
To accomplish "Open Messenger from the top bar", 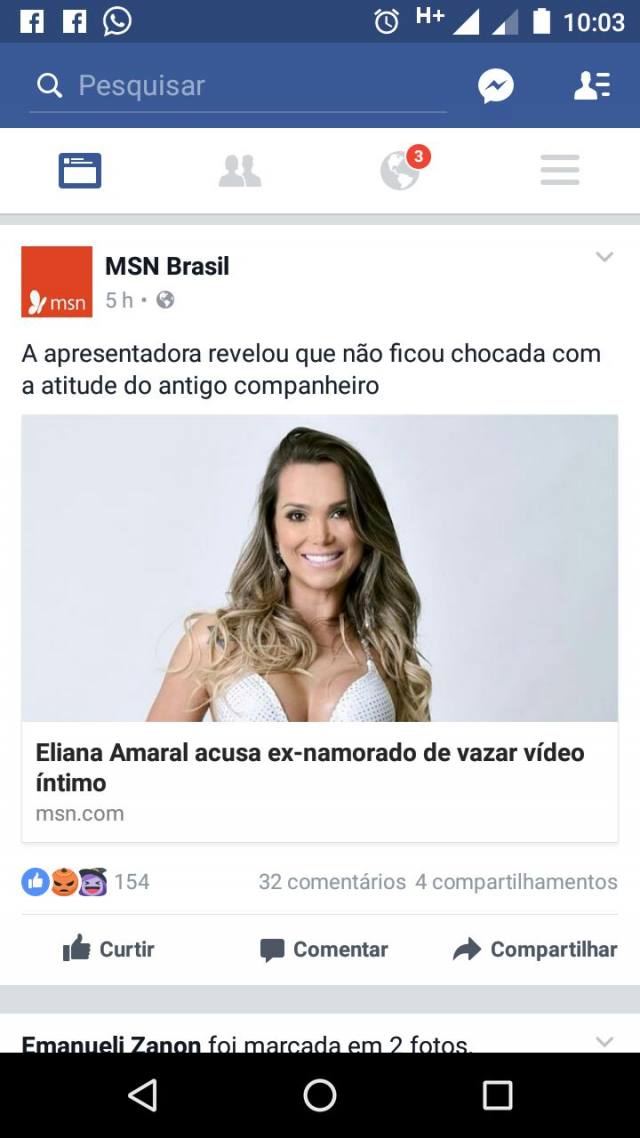I will click(496, 86).
